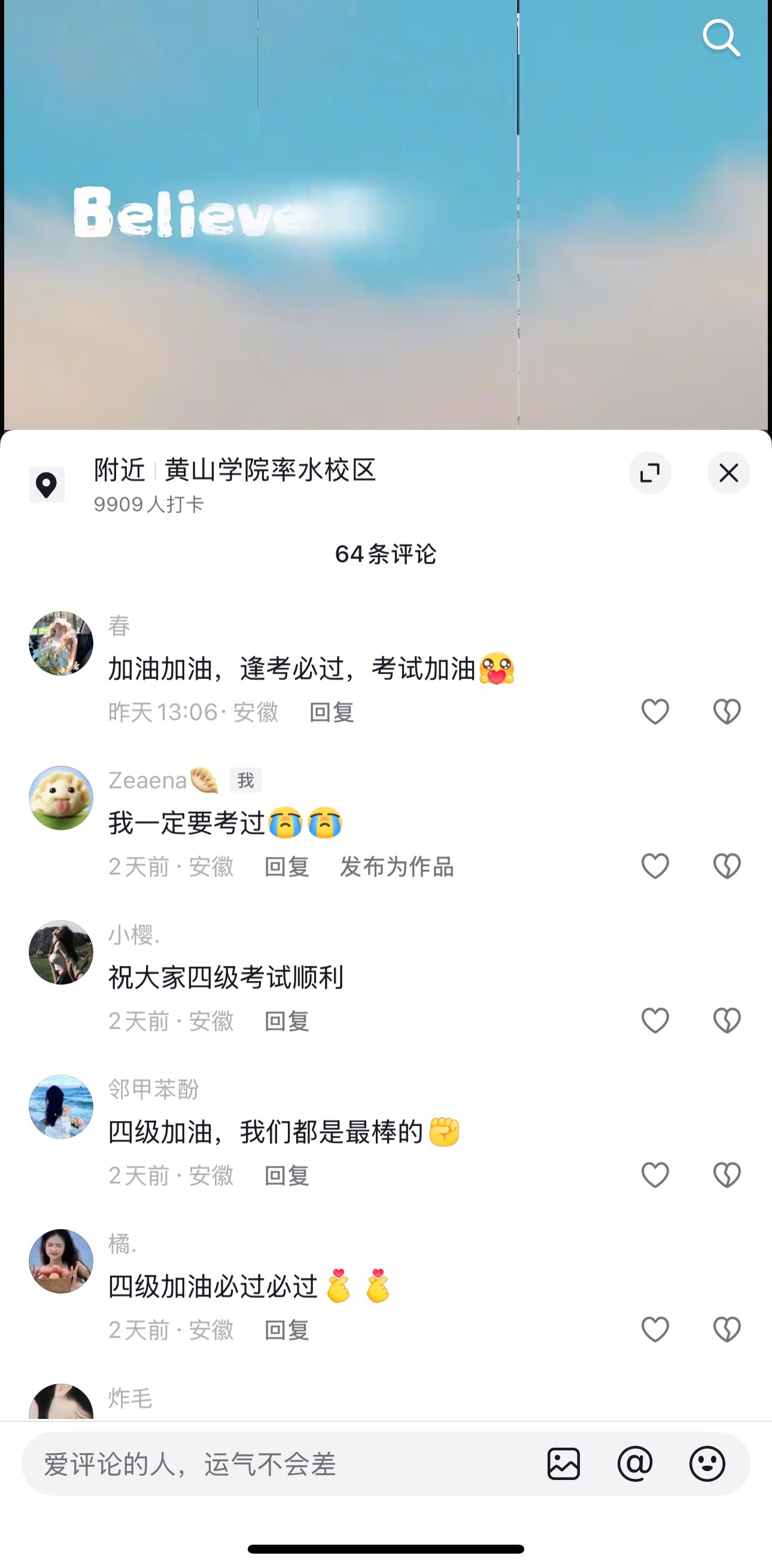Open search with the magnifier icon

(722, 38)
